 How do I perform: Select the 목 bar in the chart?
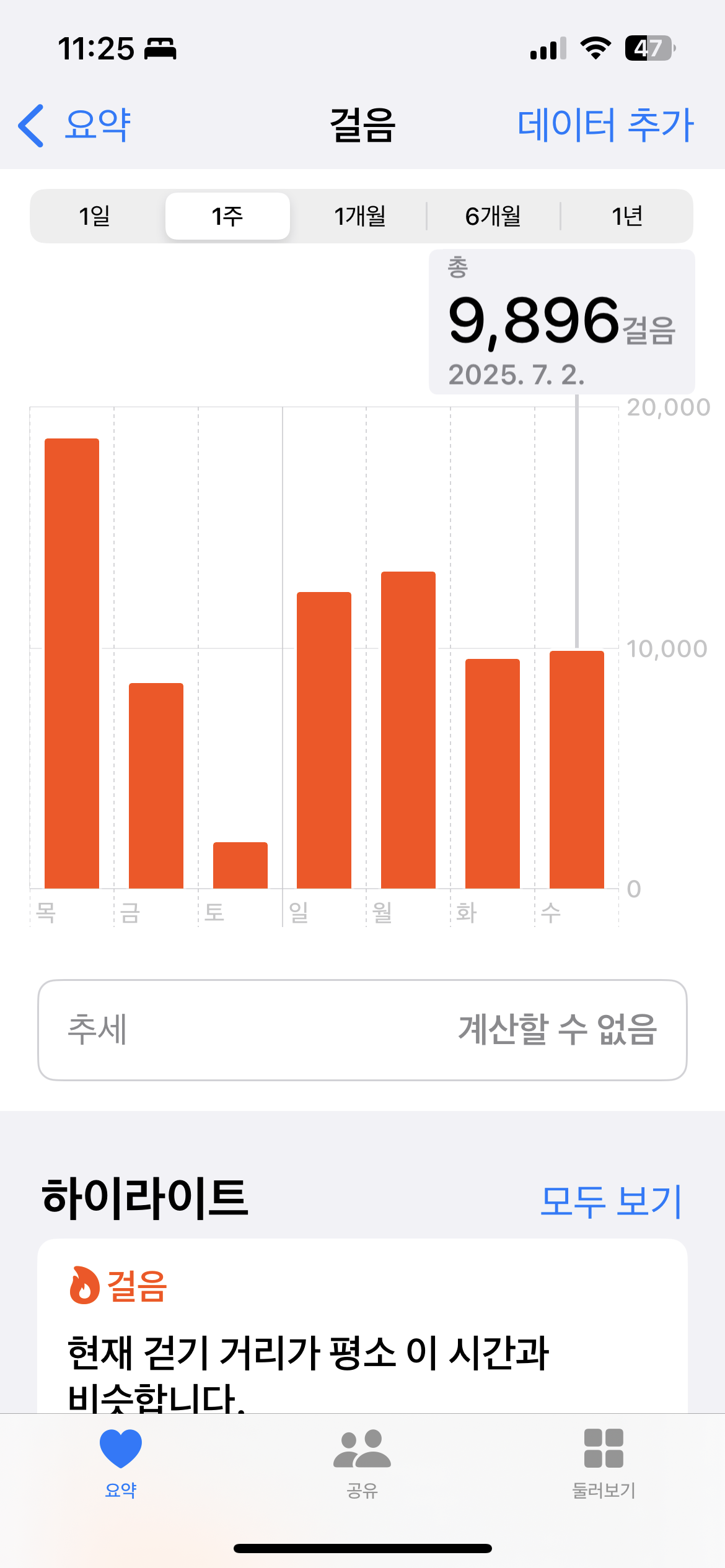pyautogui.click(x=72, y=663)
